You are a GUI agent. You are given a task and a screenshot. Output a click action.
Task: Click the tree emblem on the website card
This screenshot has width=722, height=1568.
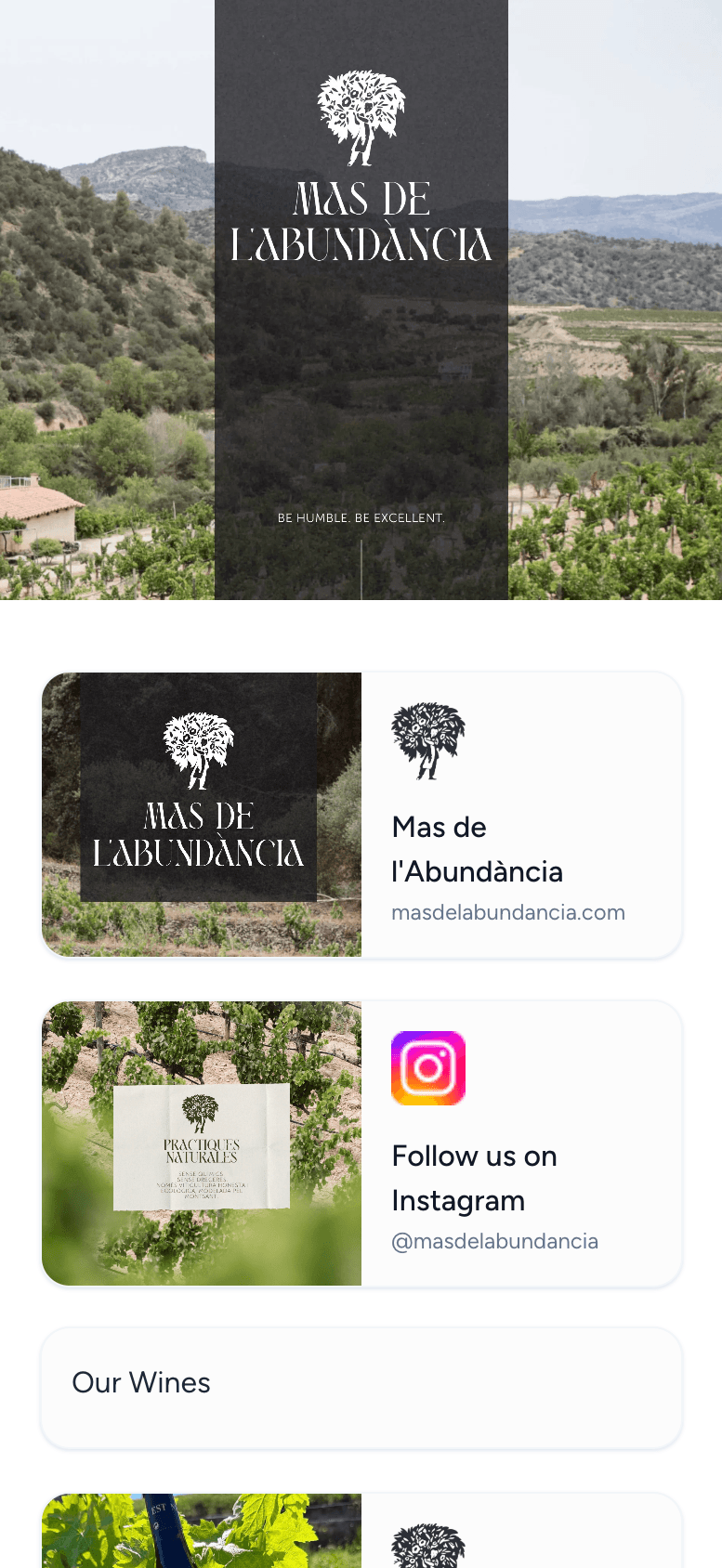tap(429, 740)
